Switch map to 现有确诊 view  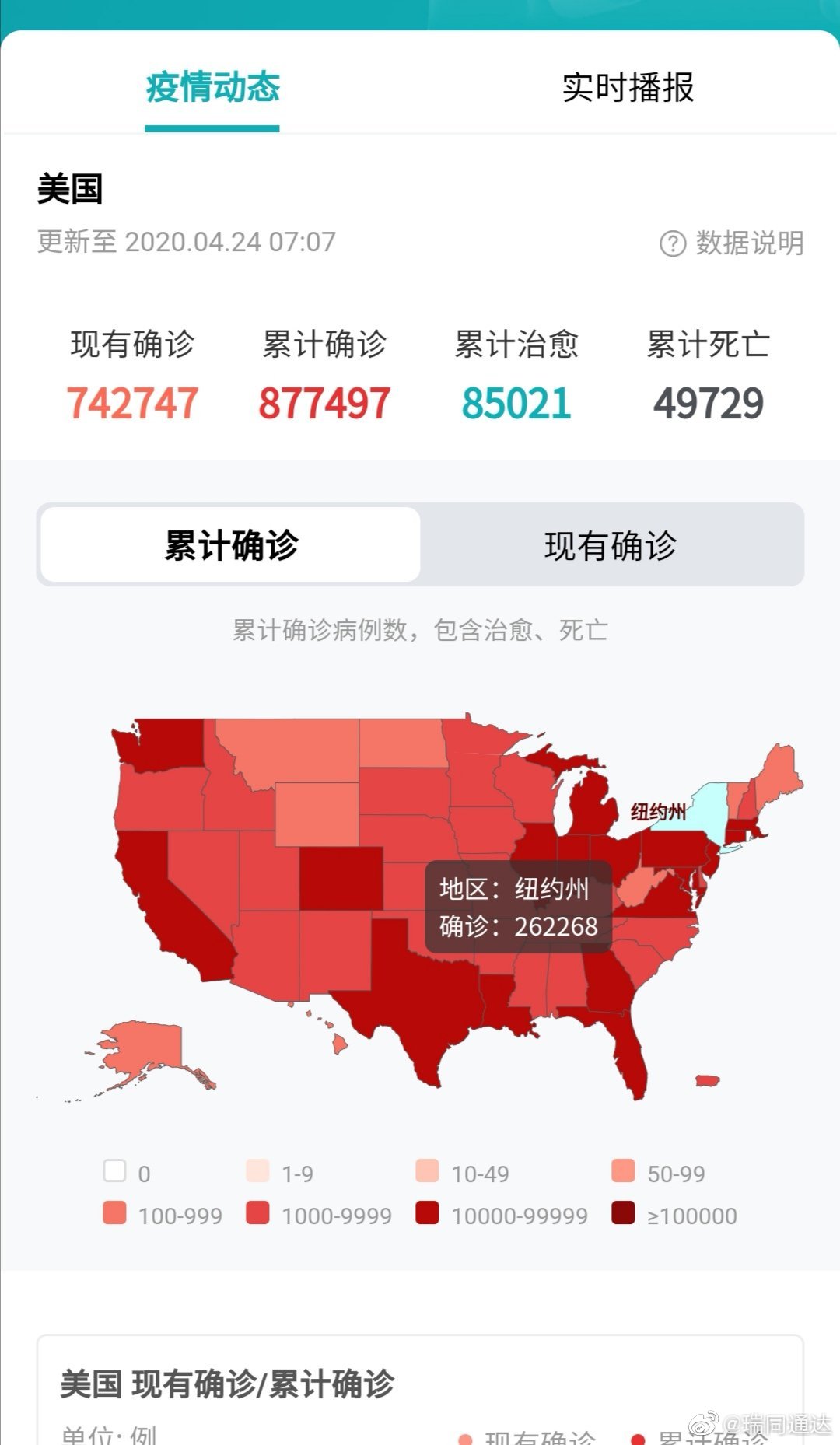(x=611, y=545)
